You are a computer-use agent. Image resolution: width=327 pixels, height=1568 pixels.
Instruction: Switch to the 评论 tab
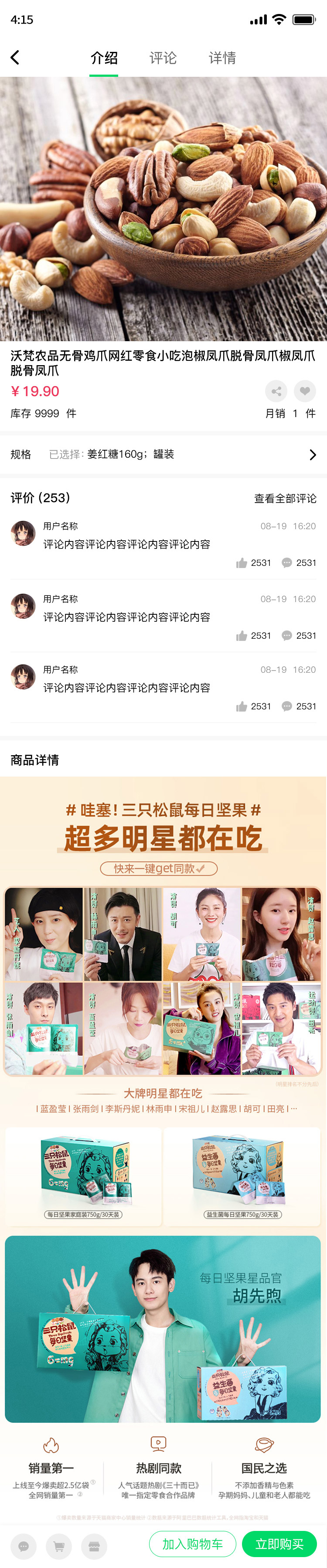(x=163, y=58)
